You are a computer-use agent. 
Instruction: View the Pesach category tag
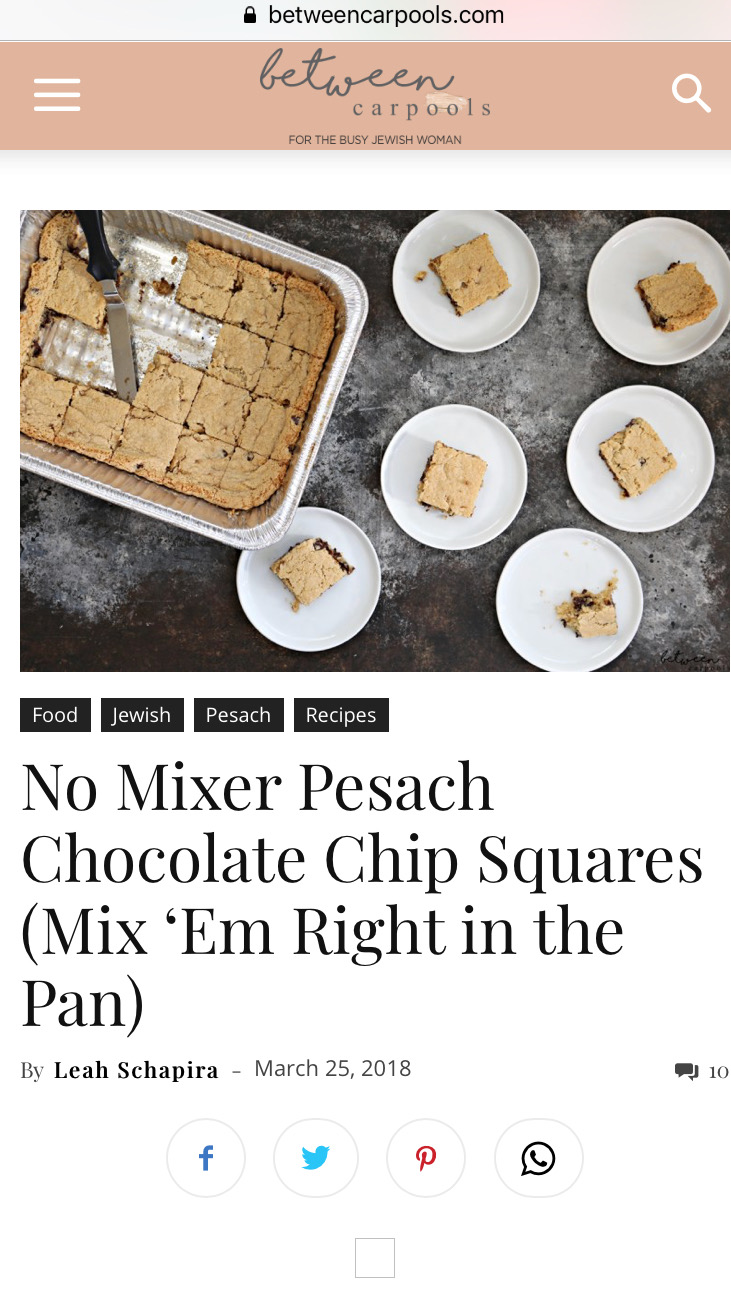point(238,715)
